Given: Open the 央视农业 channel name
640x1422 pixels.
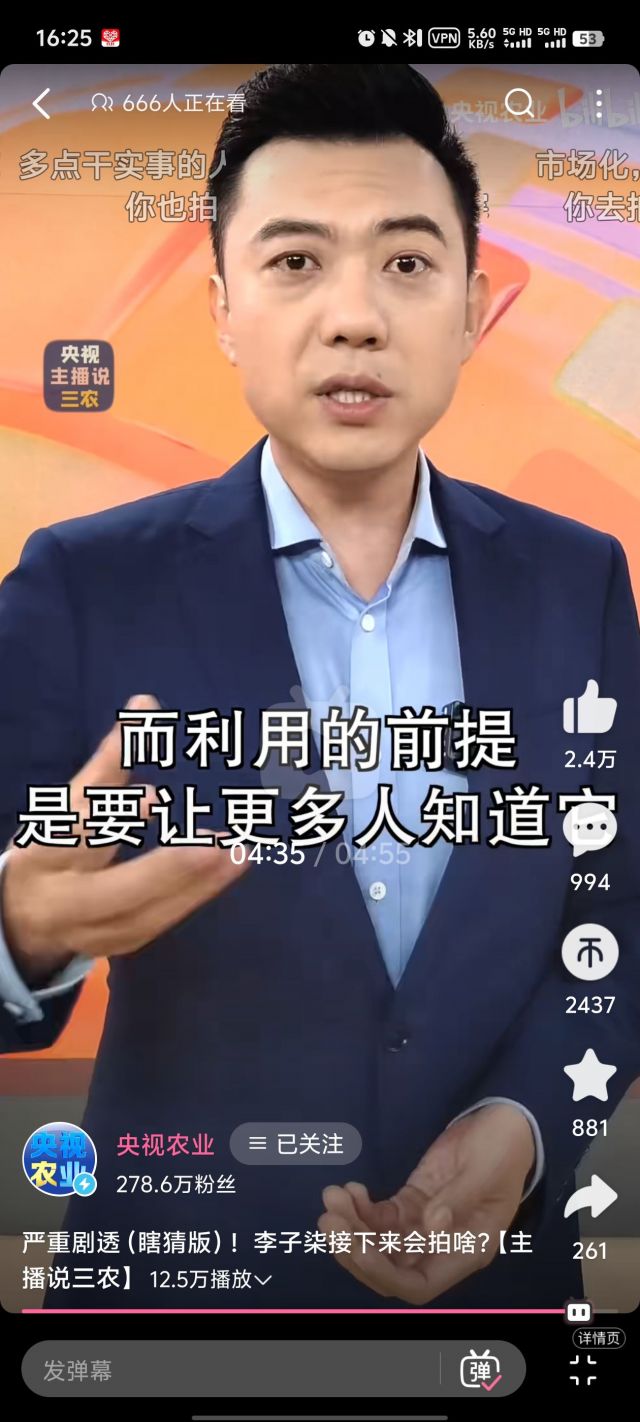Looking at the screenshot, I should pos(166,1145).
